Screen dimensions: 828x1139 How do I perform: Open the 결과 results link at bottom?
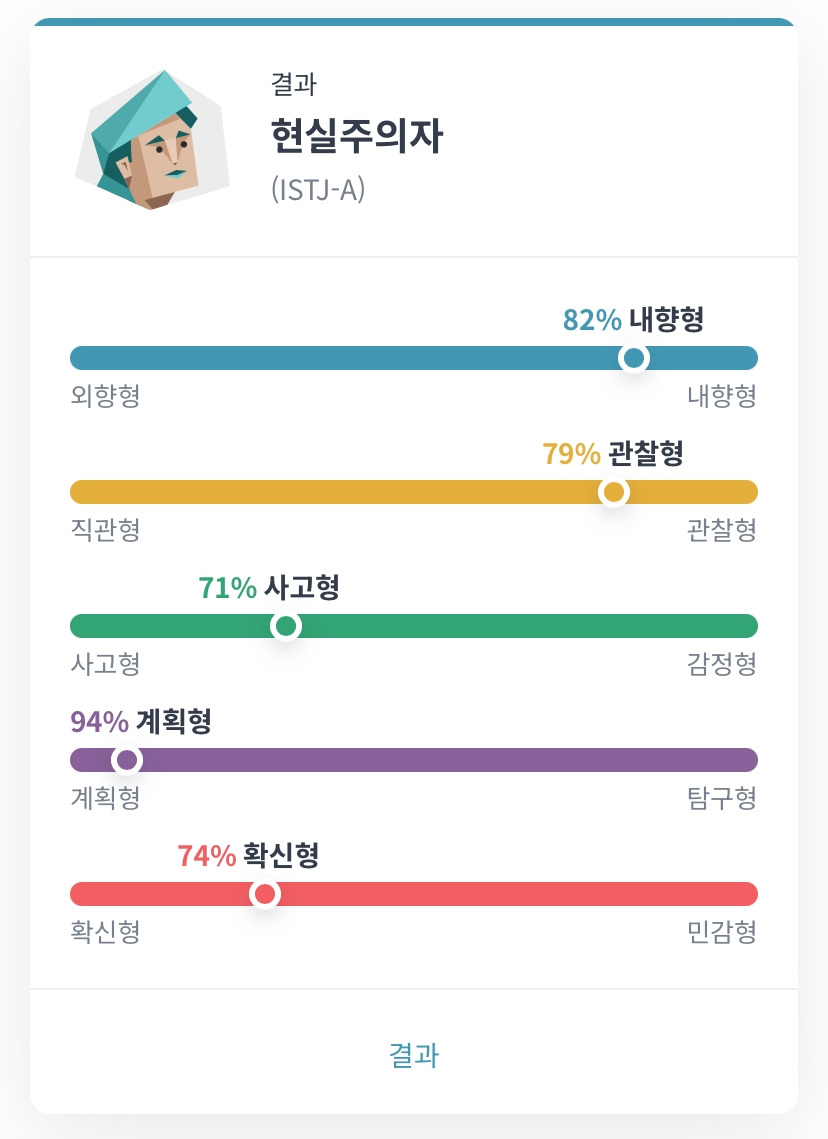(414, 1056)
